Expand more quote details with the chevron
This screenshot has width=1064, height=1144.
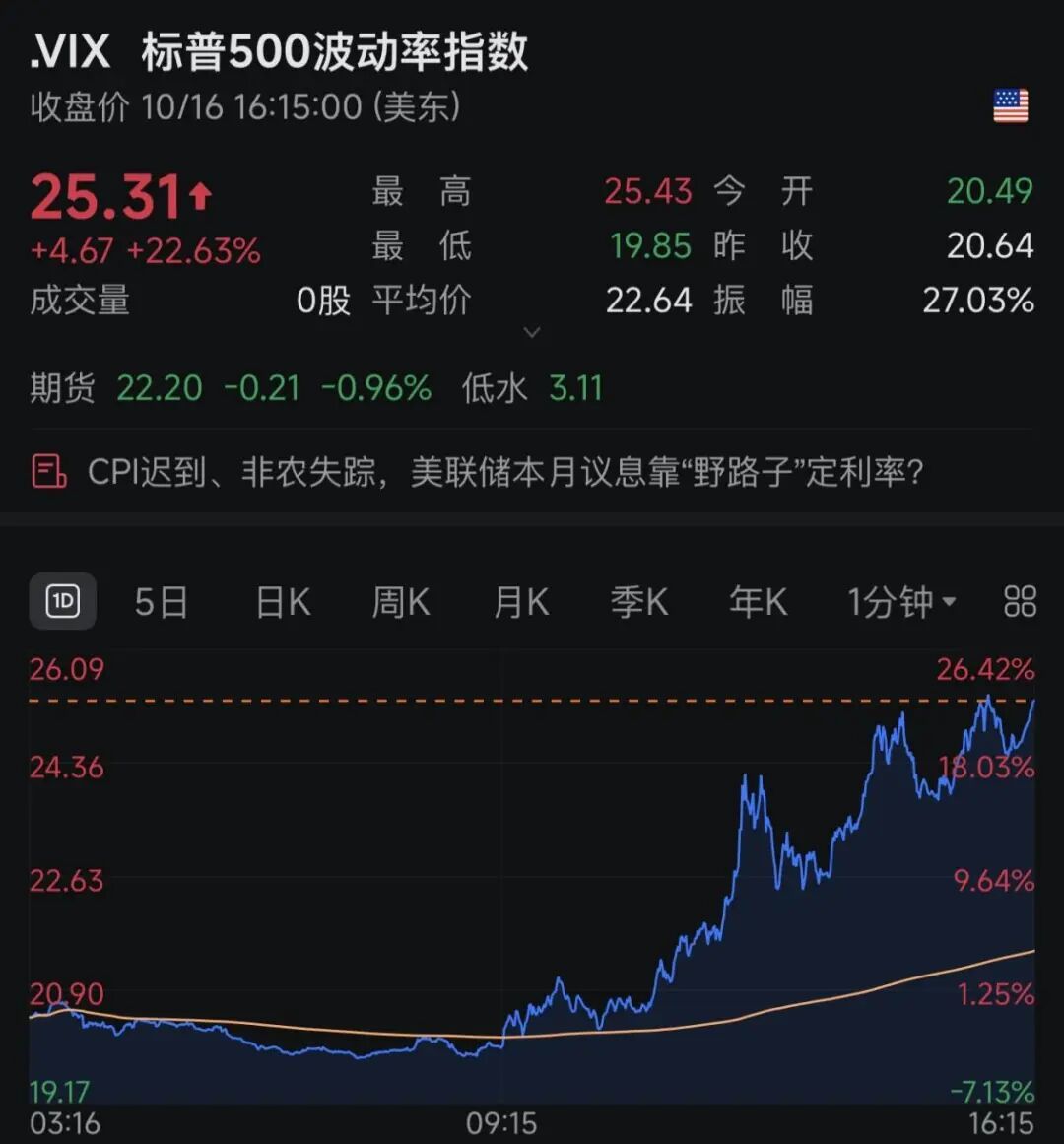532,333
